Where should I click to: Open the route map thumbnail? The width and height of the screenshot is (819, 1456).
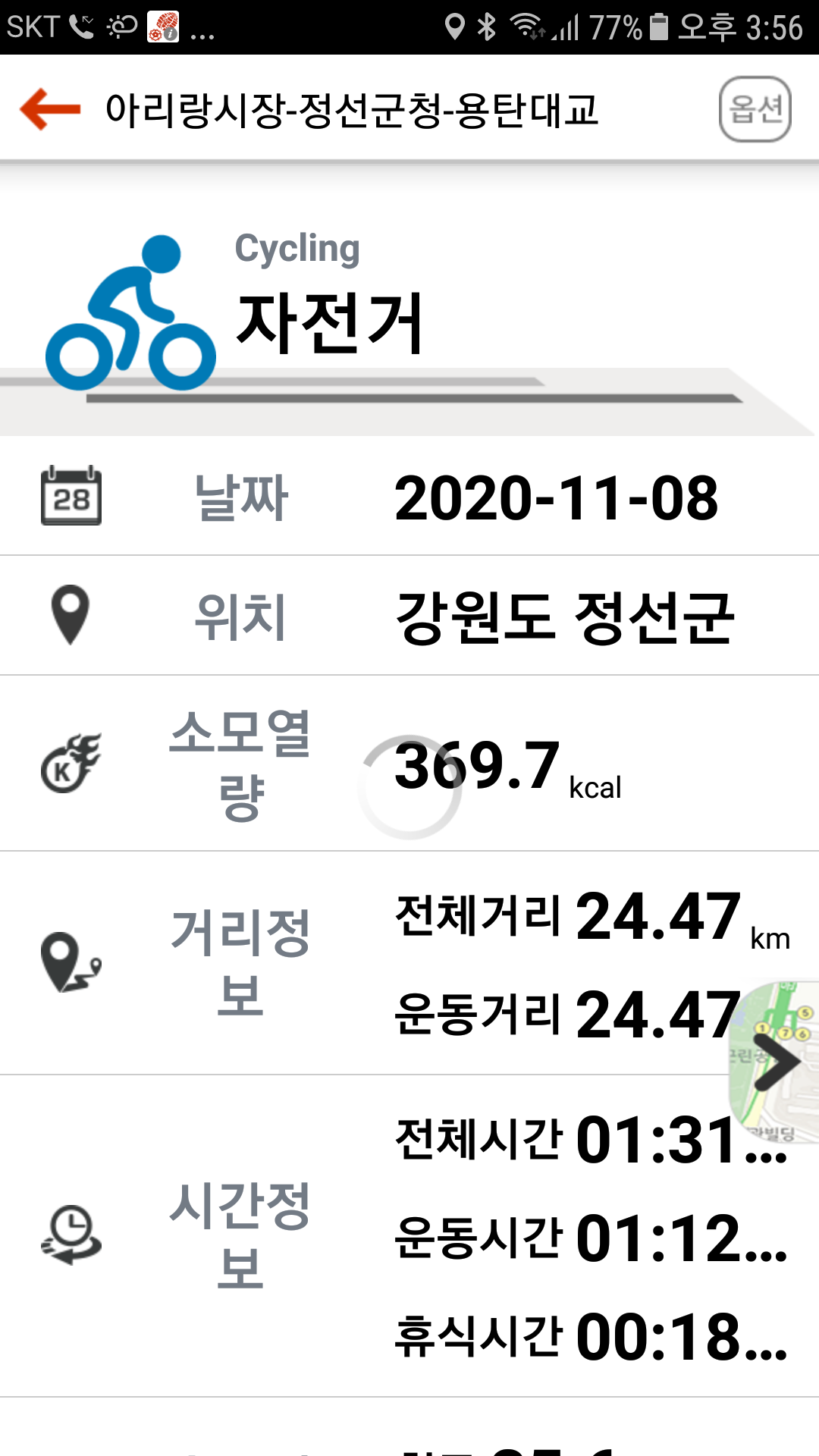click(776, 1062)
